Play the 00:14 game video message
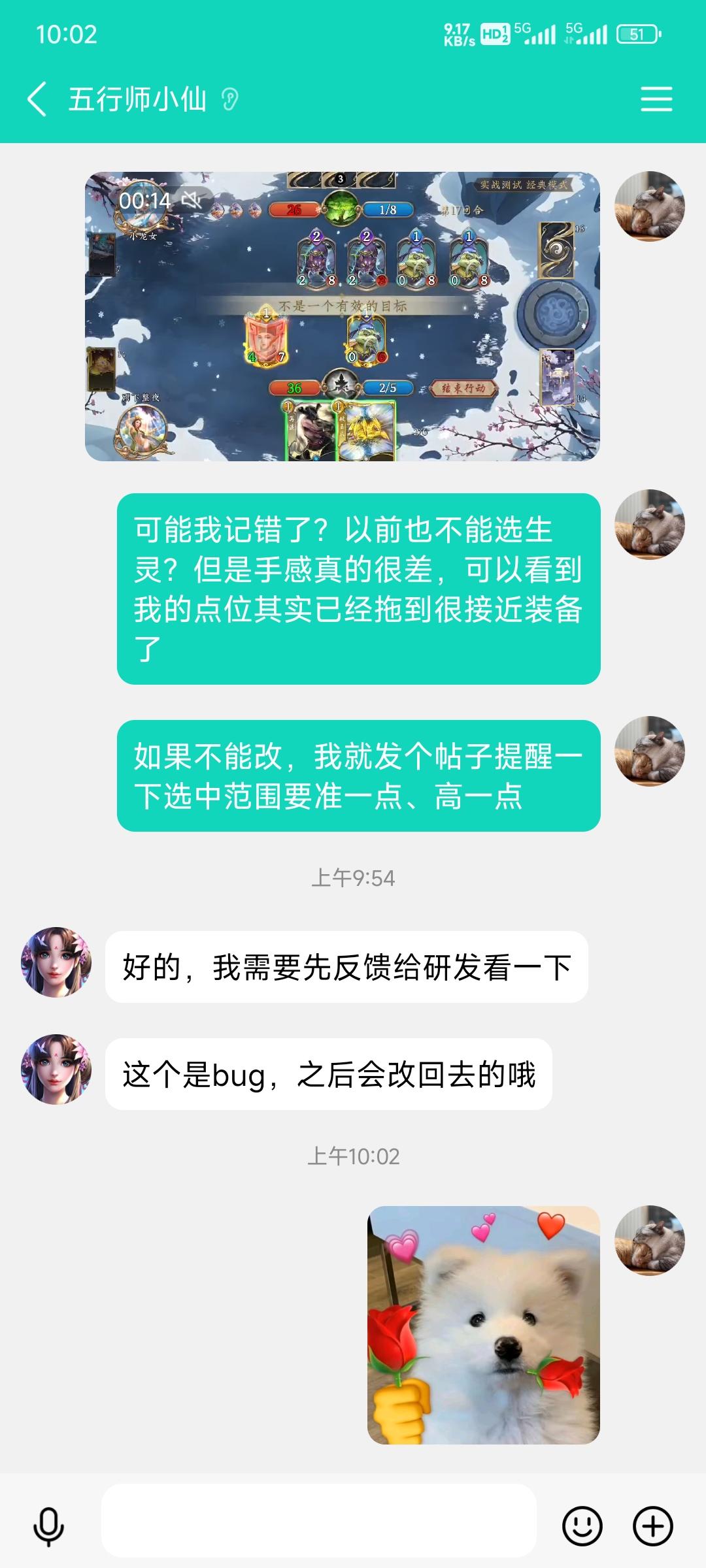This screenshot has height=1568, width=706. (342, 316)
